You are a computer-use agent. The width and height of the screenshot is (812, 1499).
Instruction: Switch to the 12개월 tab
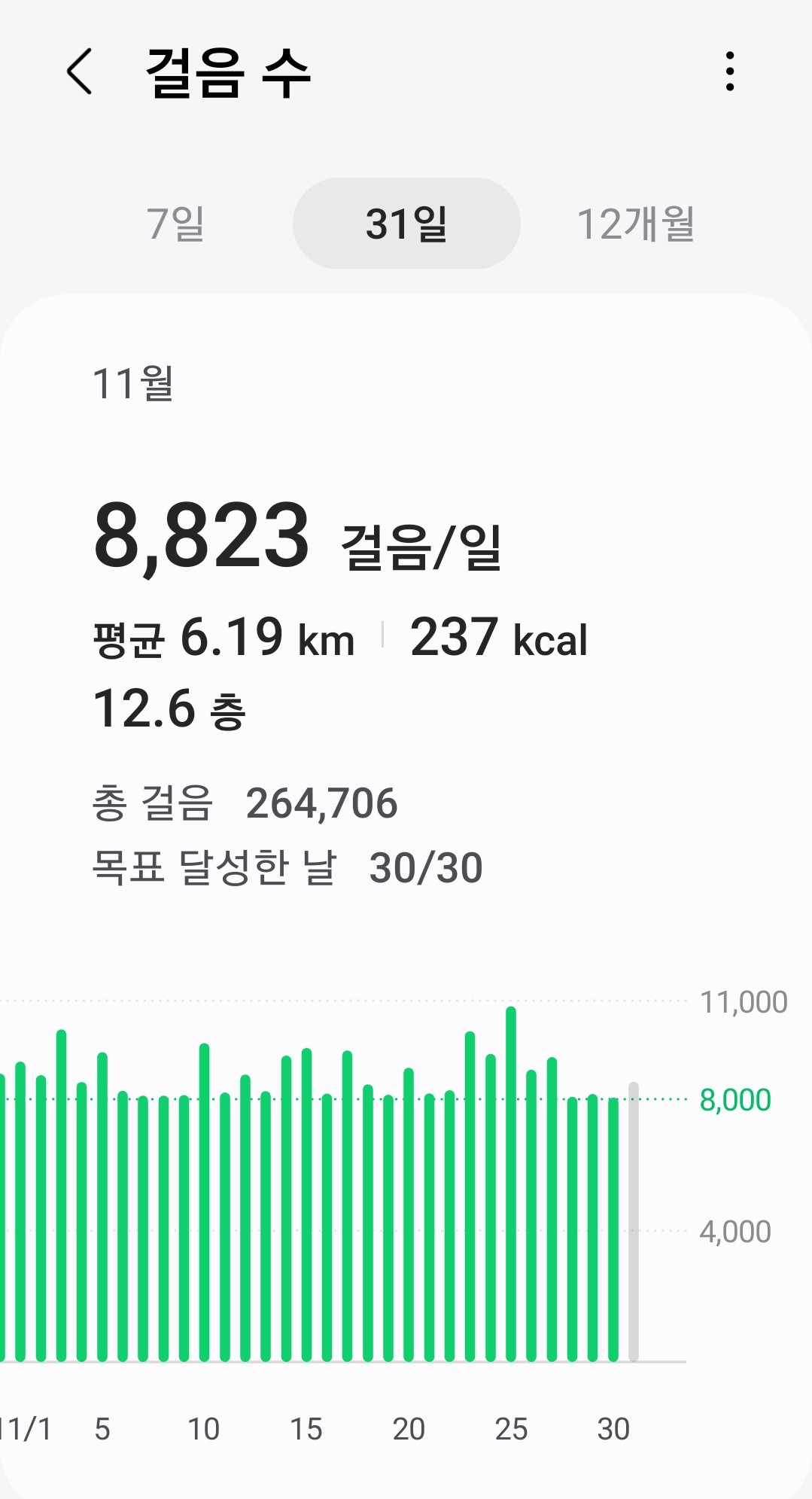click(636, 224)
